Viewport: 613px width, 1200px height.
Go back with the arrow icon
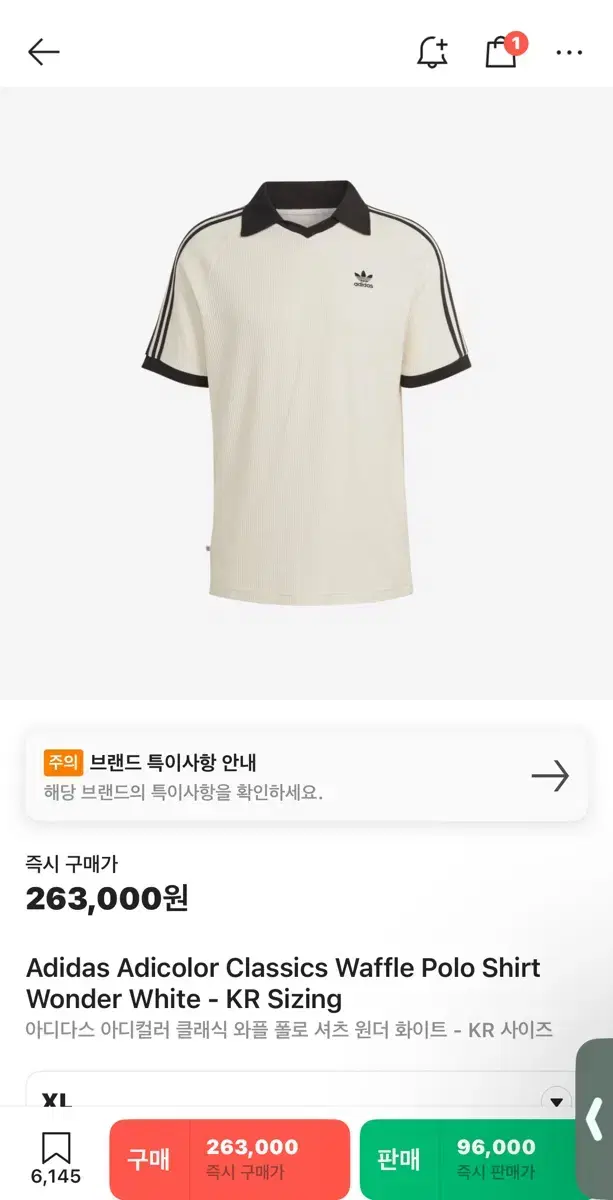(44, 52)
